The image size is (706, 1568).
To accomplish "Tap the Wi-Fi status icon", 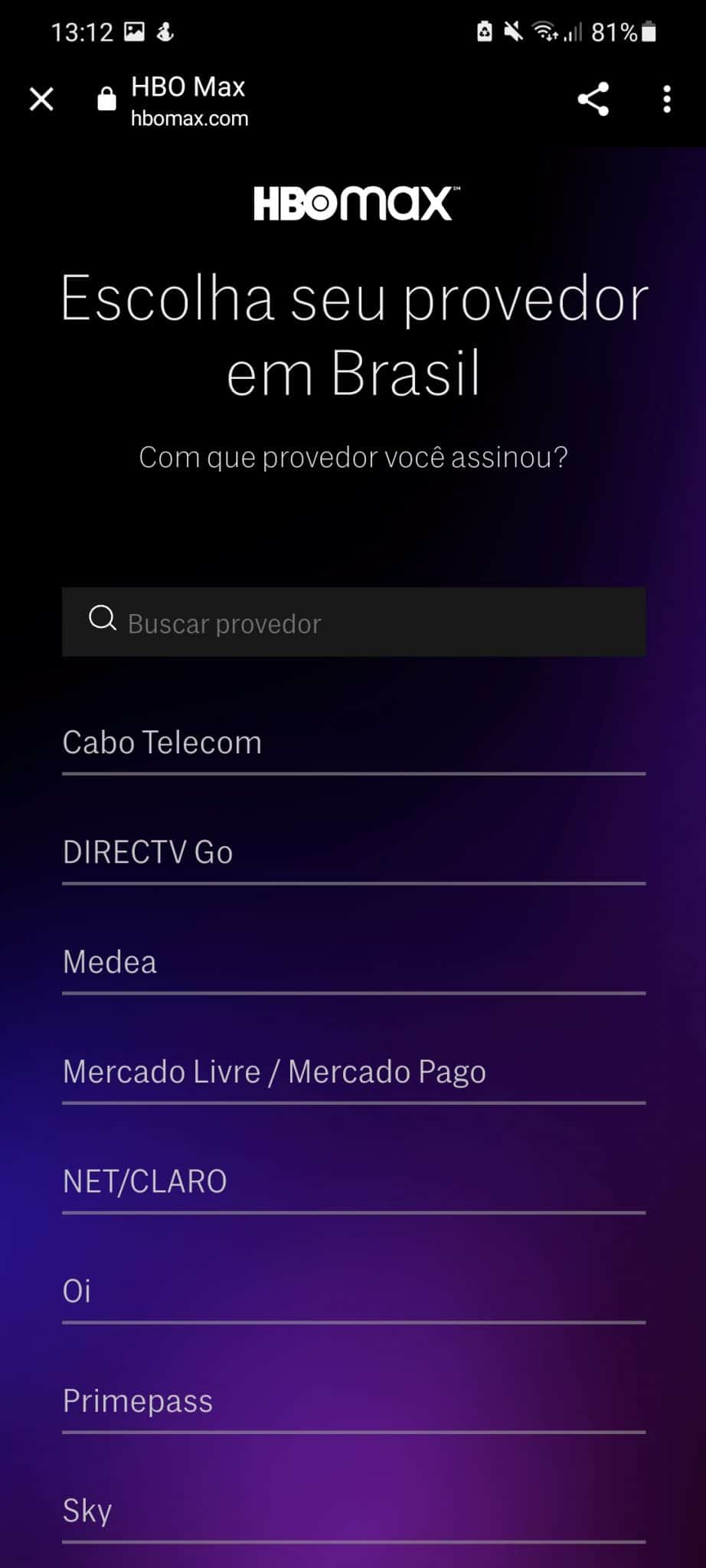I will 545,31.
